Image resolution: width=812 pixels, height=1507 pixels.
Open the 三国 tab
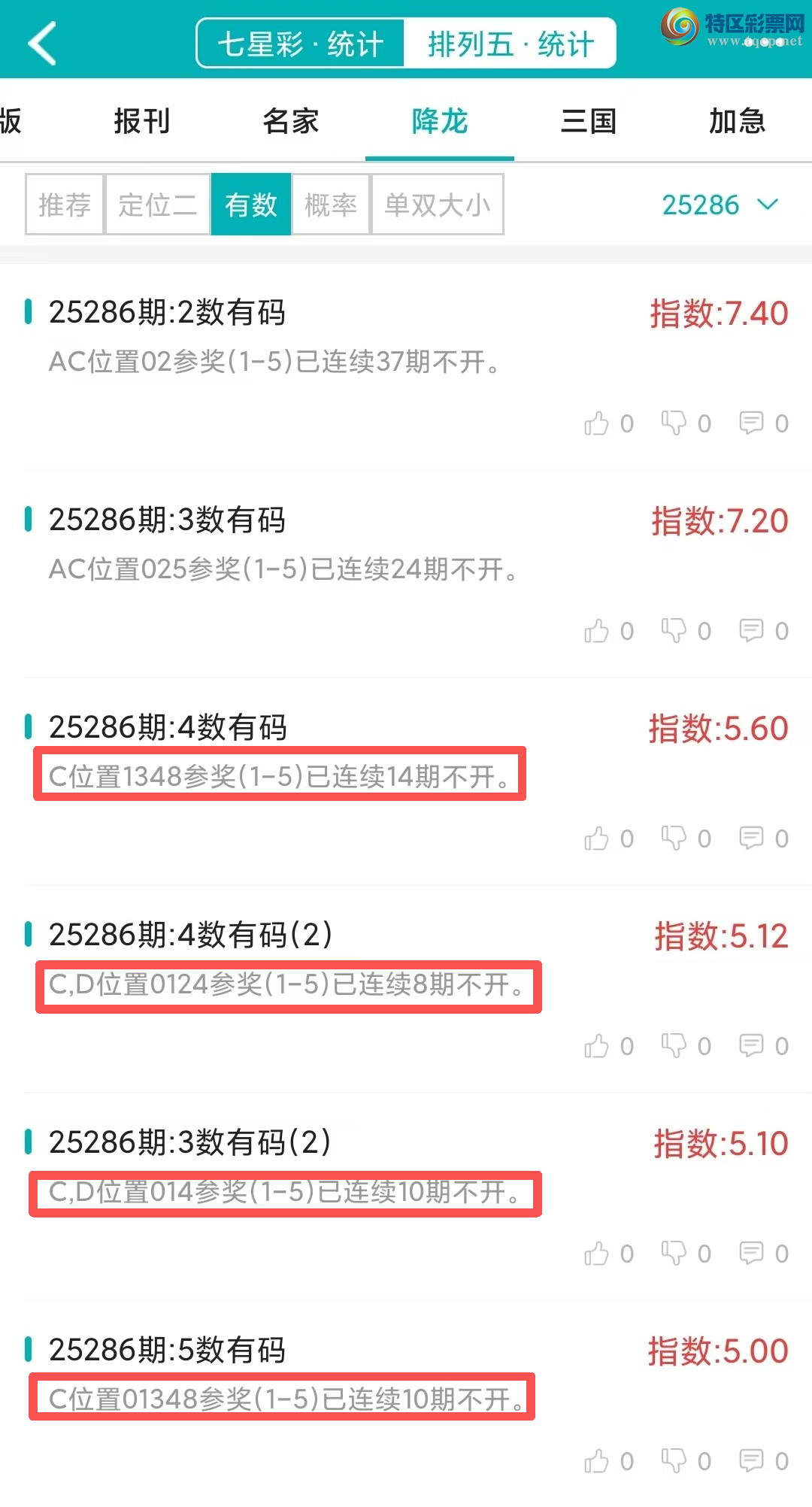(589, 121)
